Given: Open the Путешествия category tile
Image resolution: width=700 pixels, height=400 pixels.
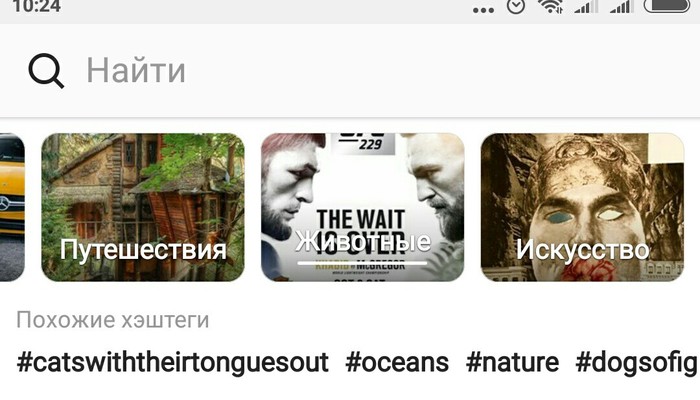Looking at the screenshot, I should coord(143,207).
